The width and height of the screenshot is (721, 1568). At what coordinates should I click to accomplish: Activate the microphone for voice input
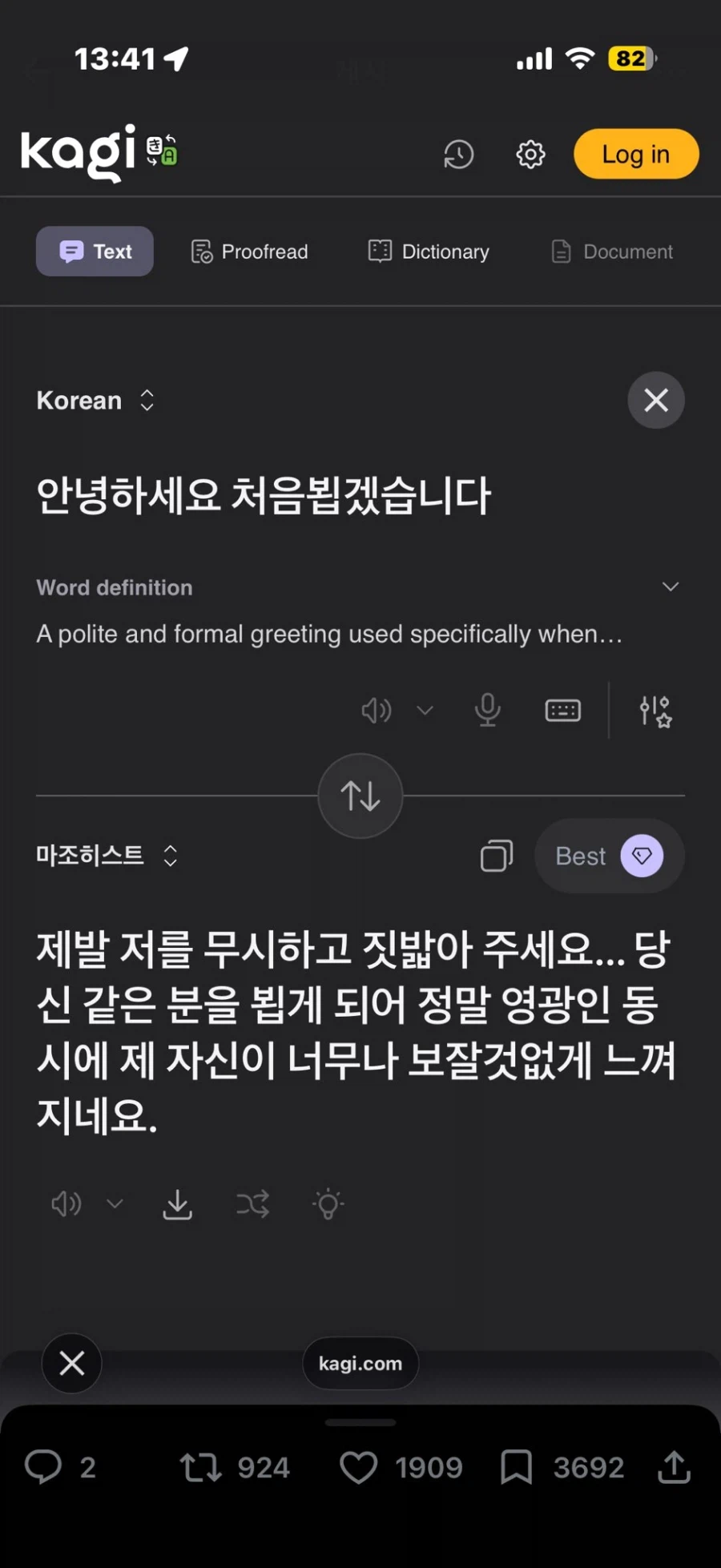coord(488,710)
